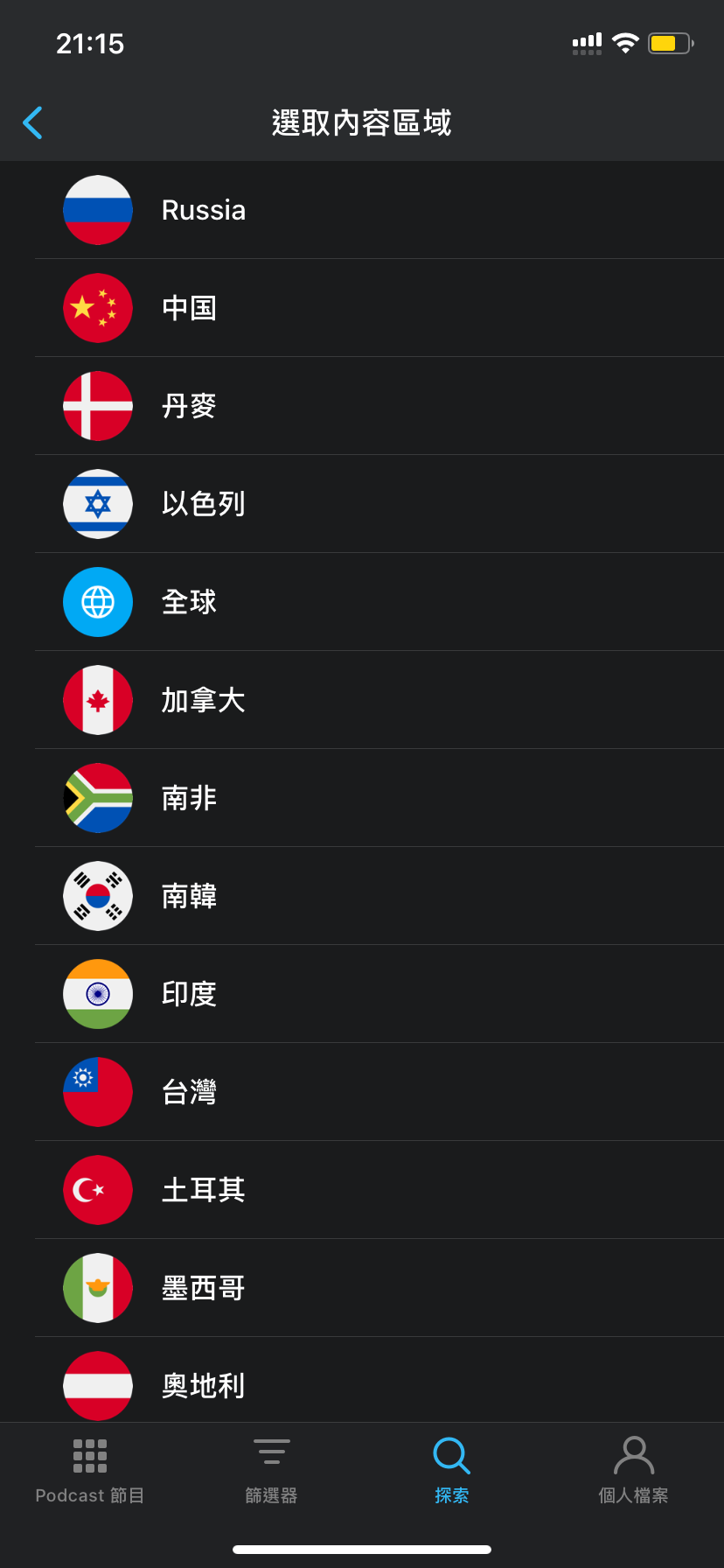Select 加拿大 as content region
The height and width of the screenshot is (1568, 724).
tap(204, 700)
